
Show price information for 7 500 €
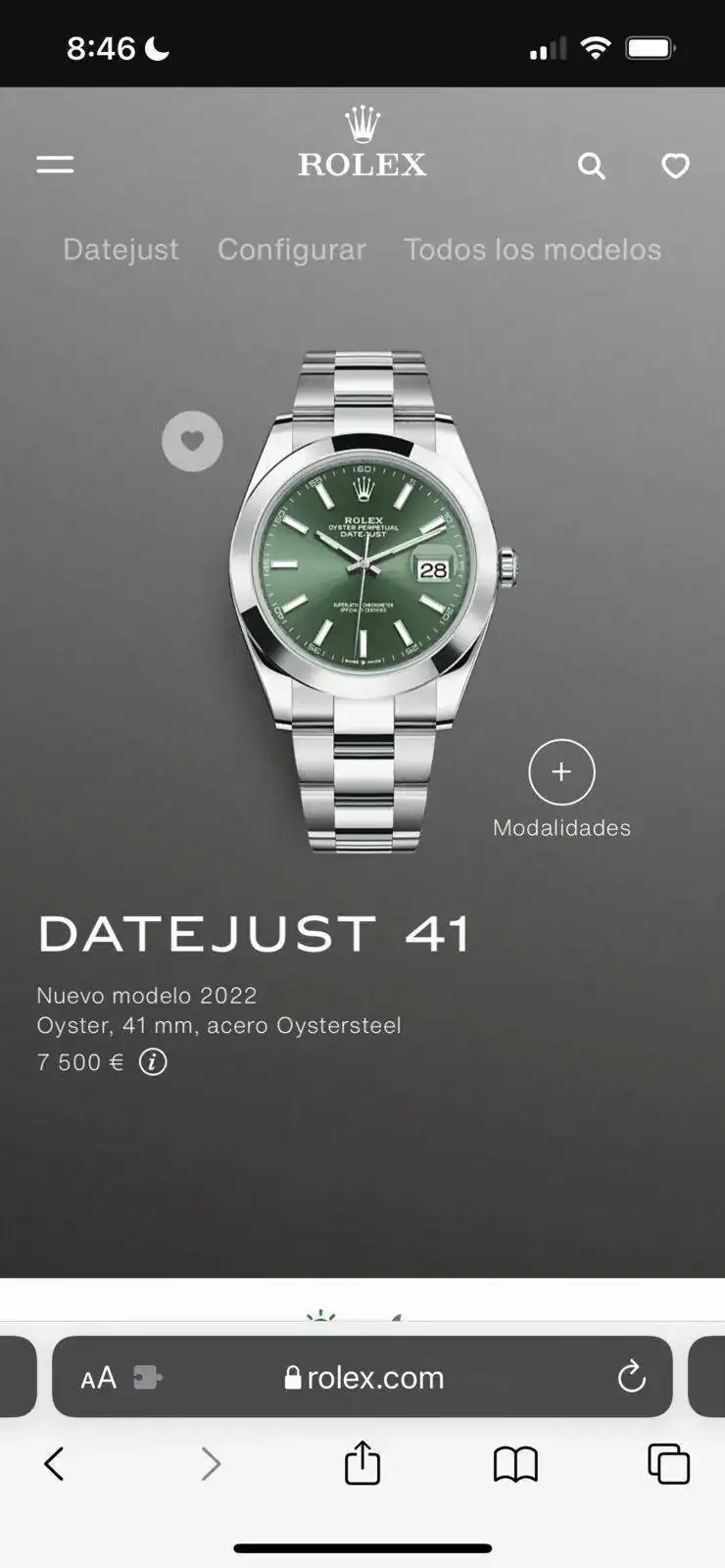click(153, 1061)
